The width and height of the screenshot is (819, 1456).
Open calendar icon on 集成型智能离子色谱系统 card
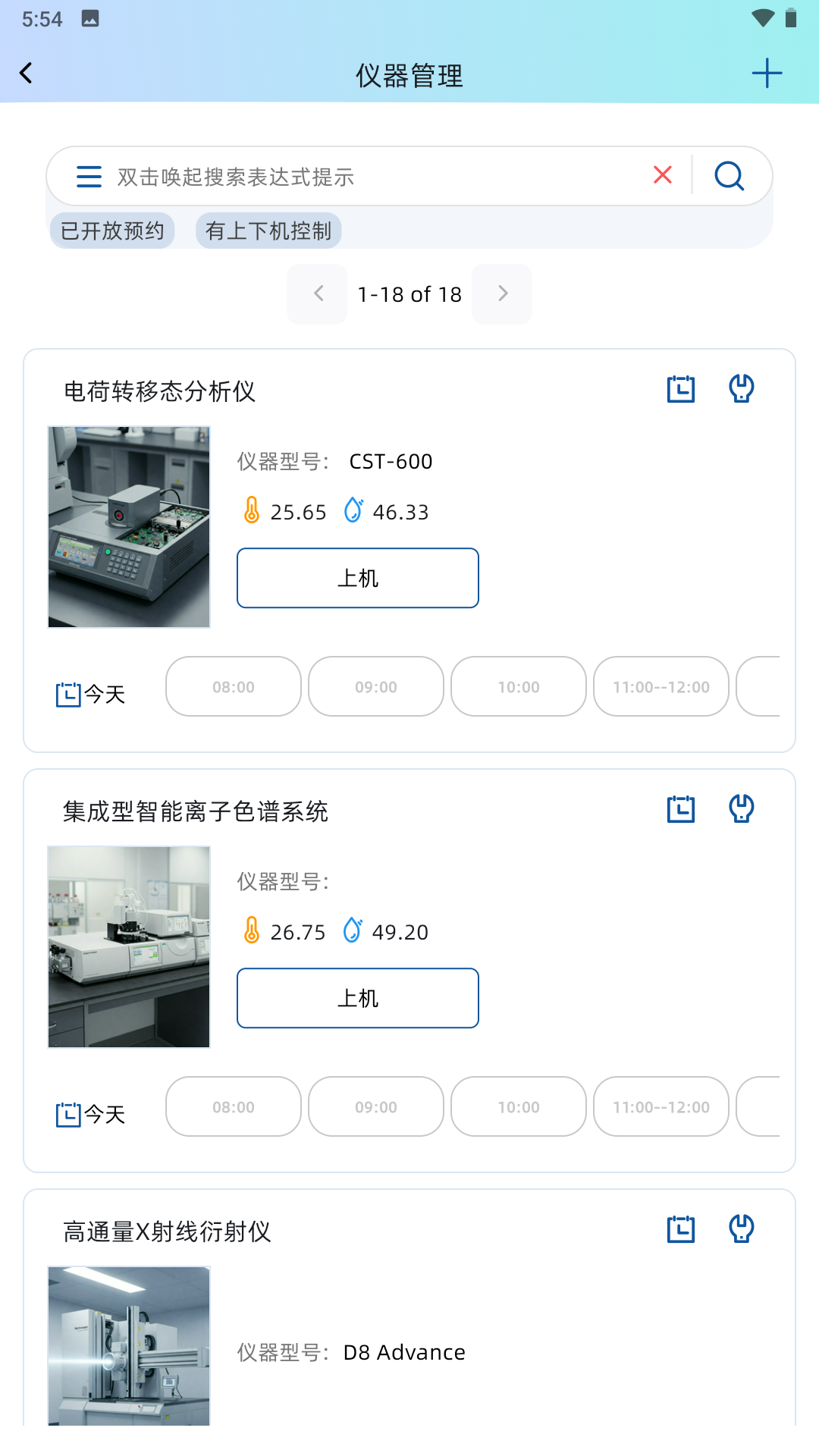coord(680,808)
